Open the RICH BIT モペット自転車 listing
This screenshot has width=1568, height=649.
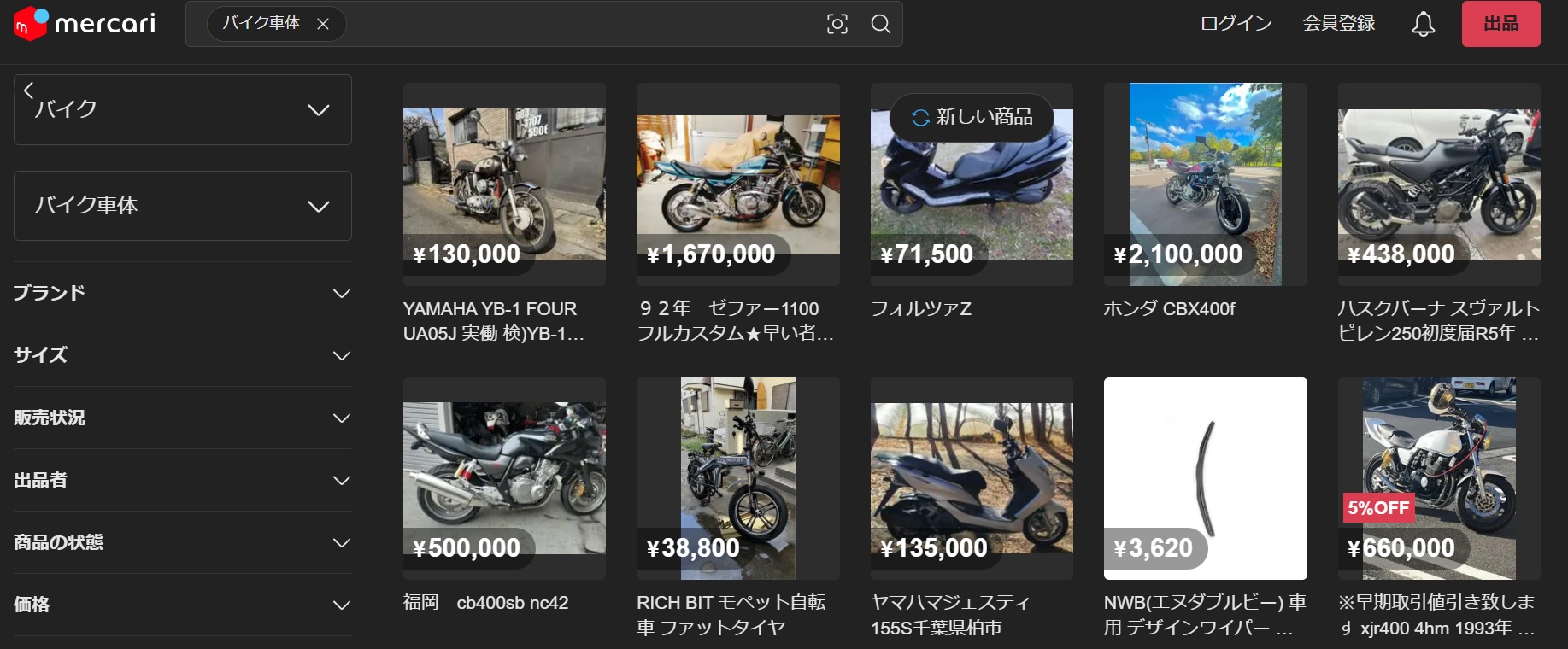click(x=737, y=478)
